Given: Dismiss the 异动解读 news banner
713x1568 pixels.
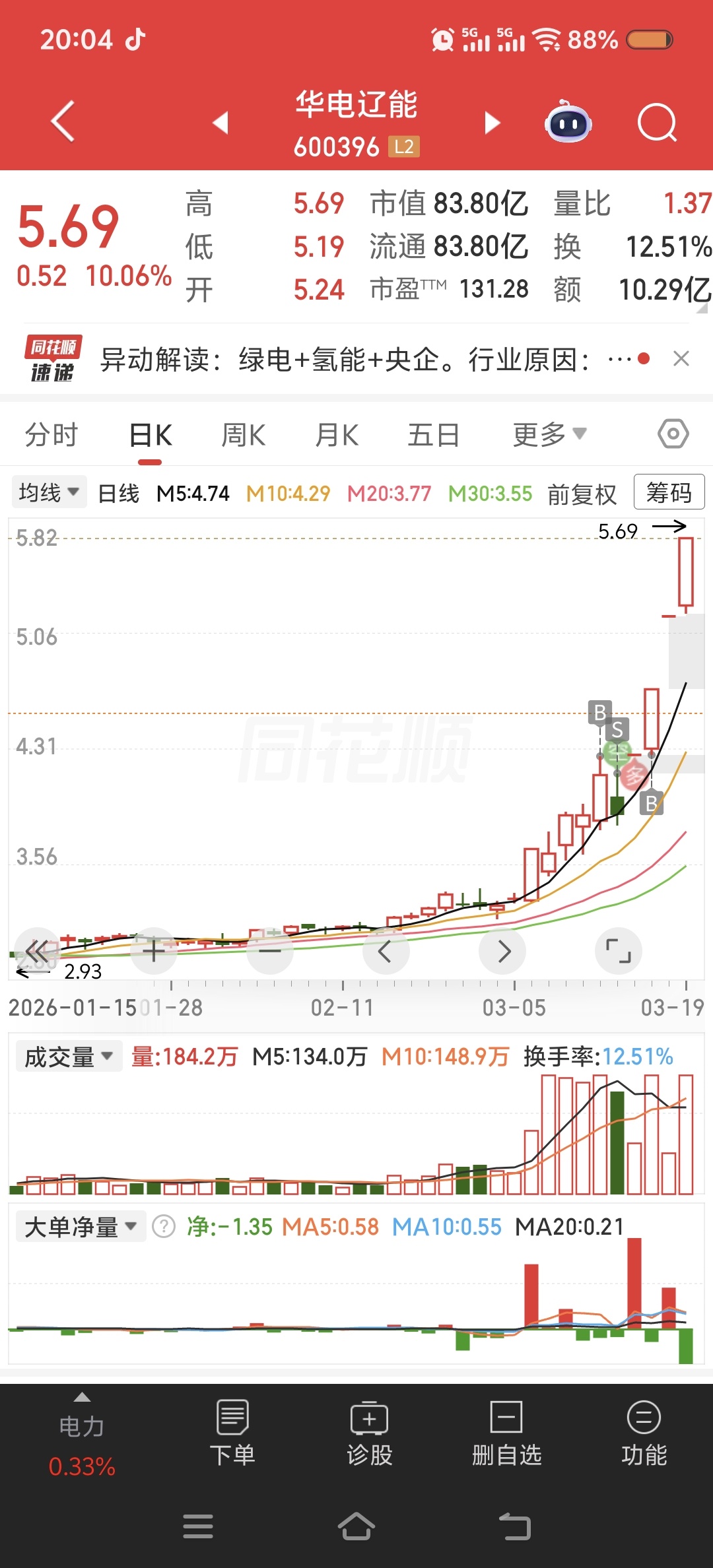Looking at the screenshot, I should coord(681,359).
